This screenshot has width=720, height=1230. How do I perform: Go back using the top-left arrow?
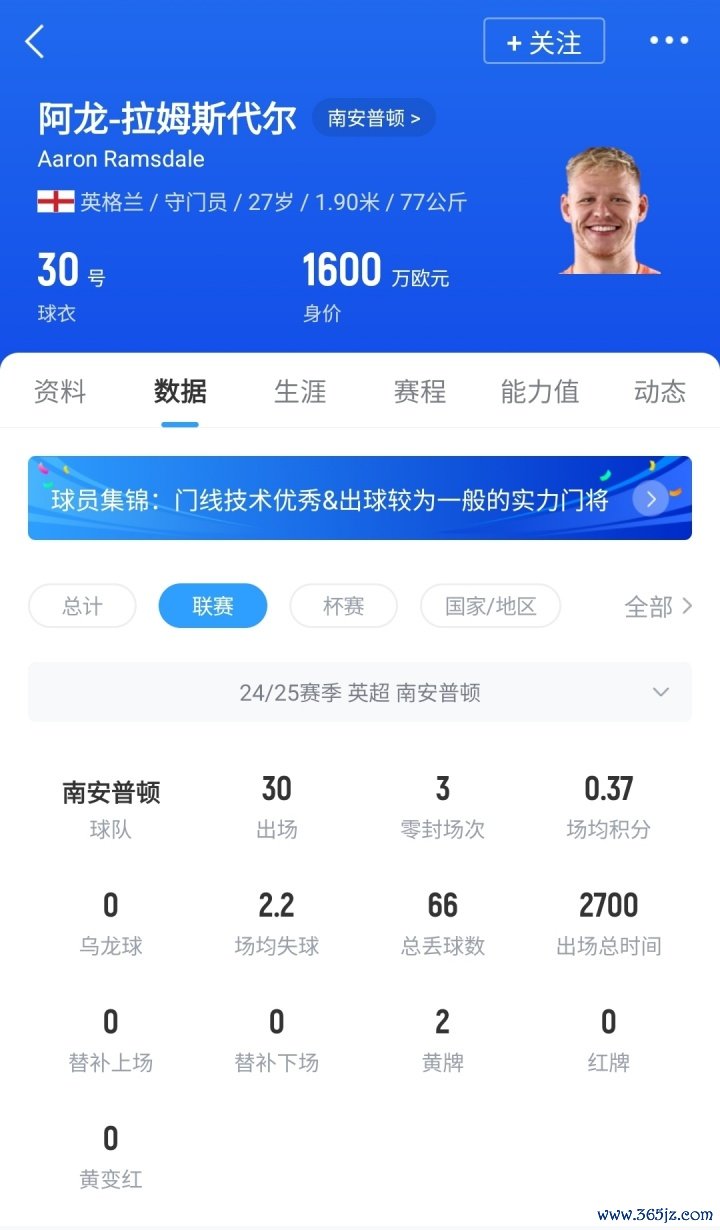tap(35, 42)
